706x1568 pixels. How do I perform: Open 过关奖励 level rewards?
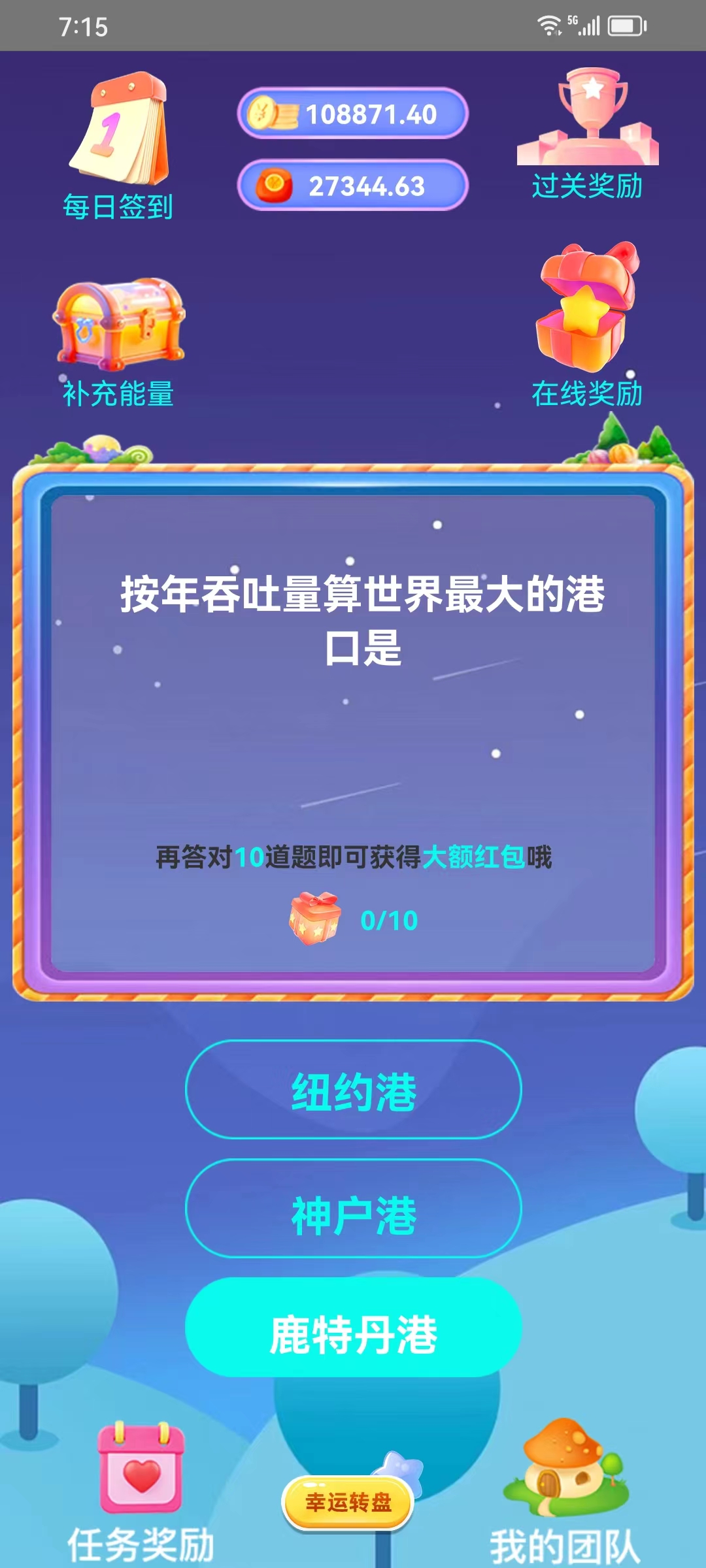[587, 136]
